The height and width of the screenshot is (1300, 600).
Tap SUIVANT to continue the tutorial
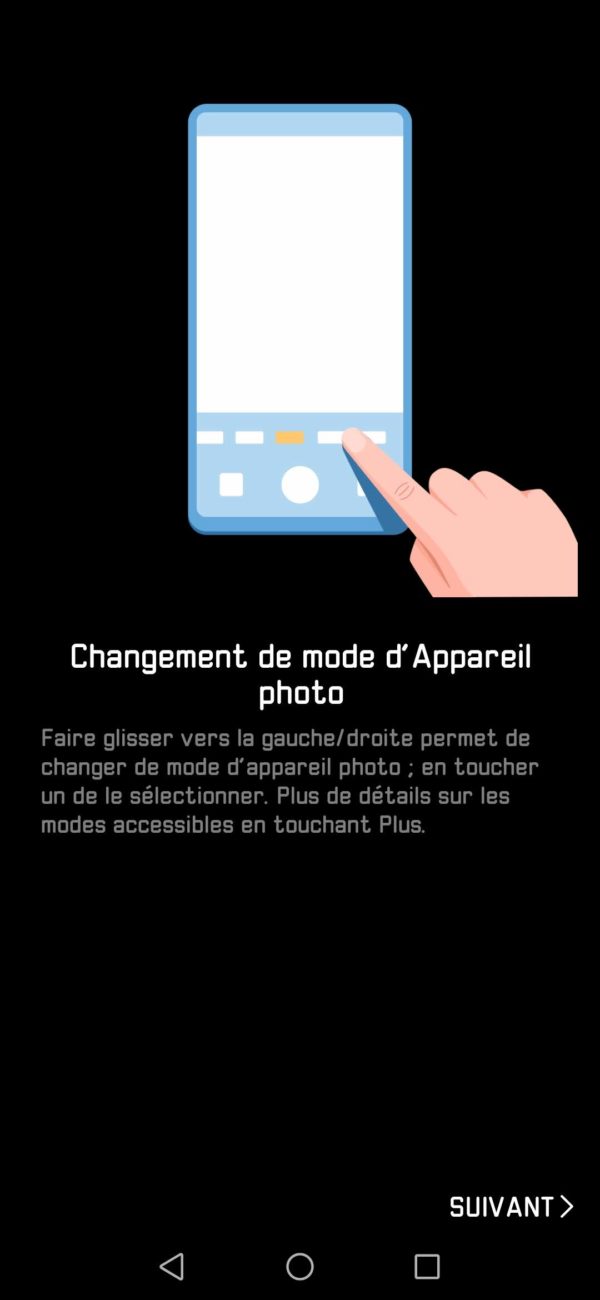click(510, 1207)
